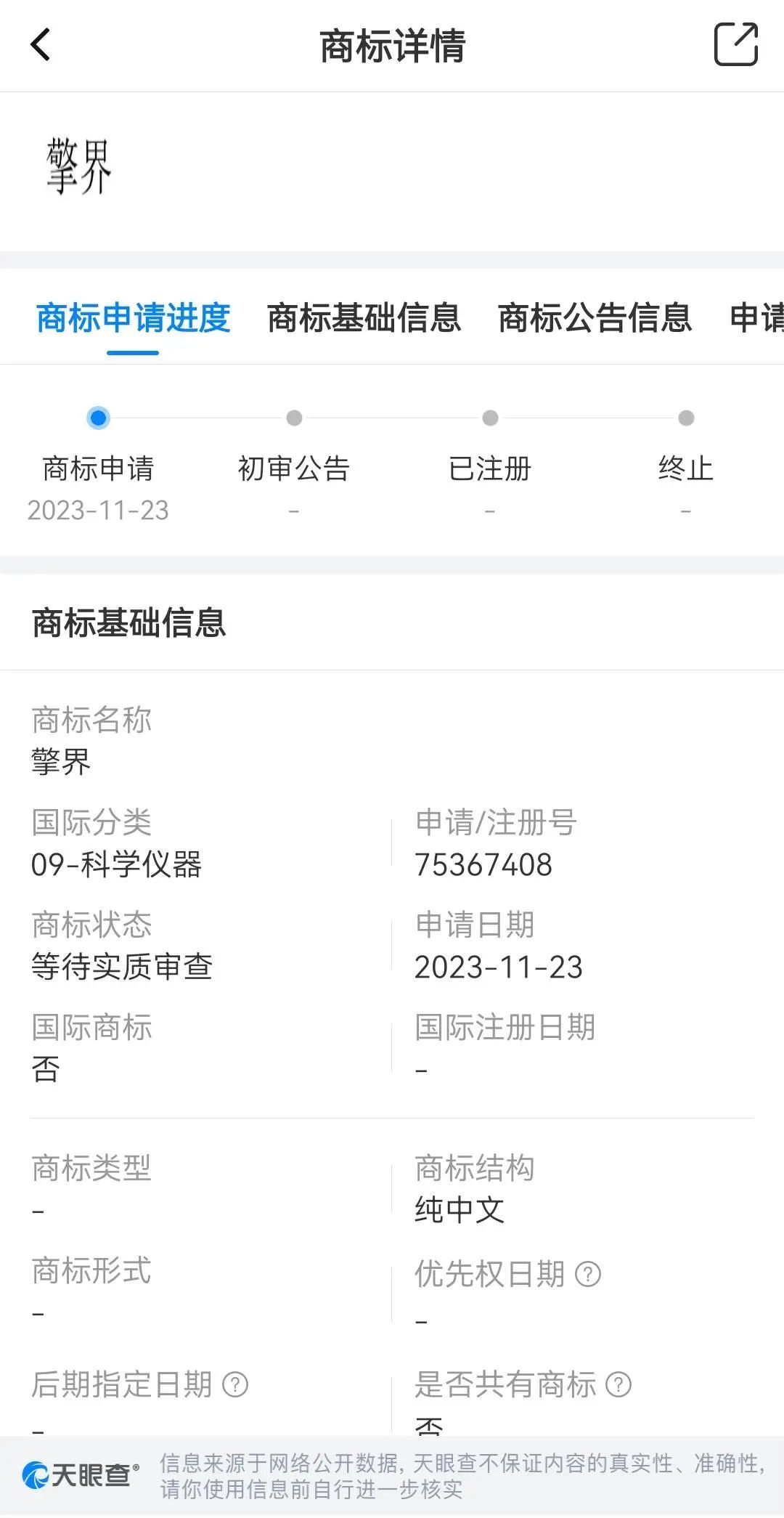Show help for 是否共有商标
The image size is (784, 1518).
pos(618,1385)
